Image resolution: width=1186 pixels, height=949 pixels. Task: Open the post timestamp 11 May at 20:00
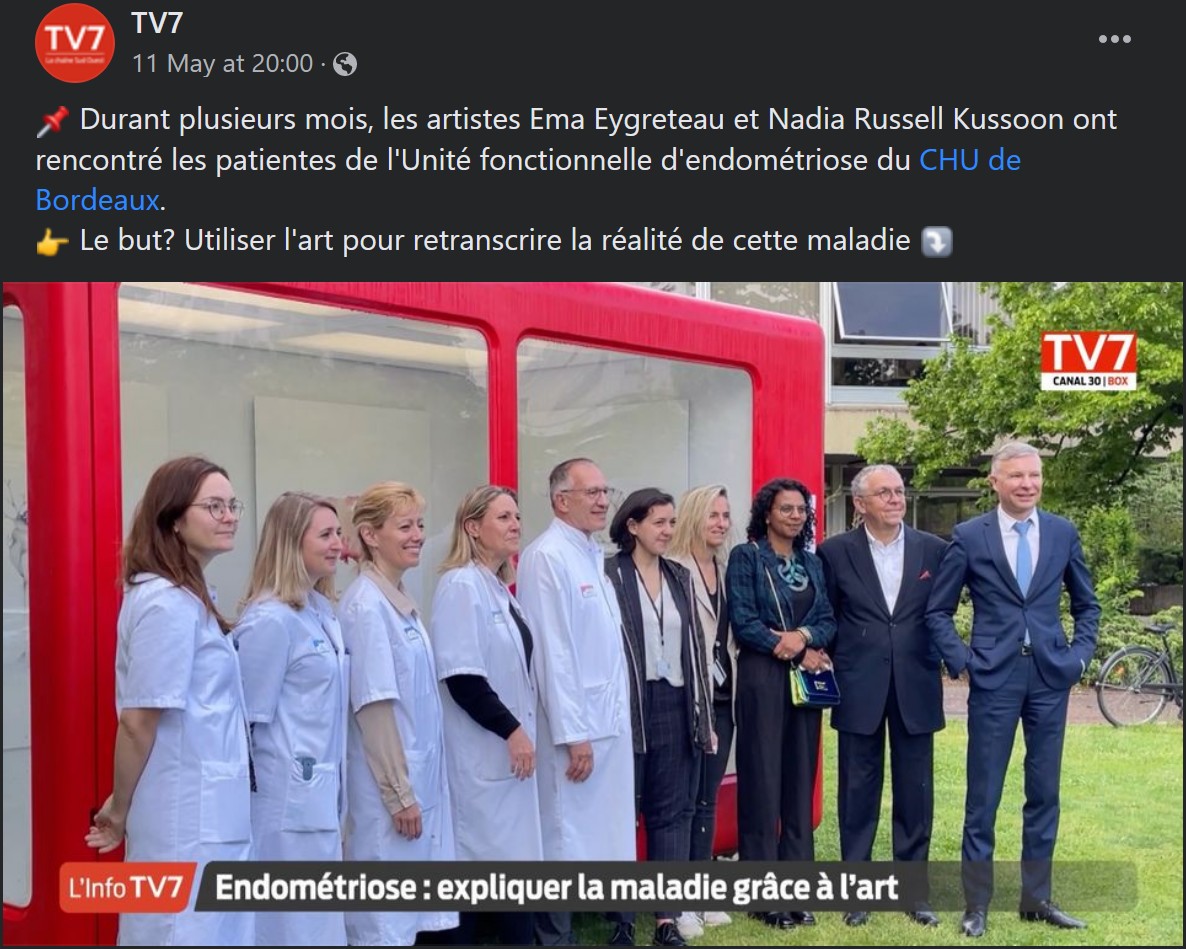coord(222,64)
